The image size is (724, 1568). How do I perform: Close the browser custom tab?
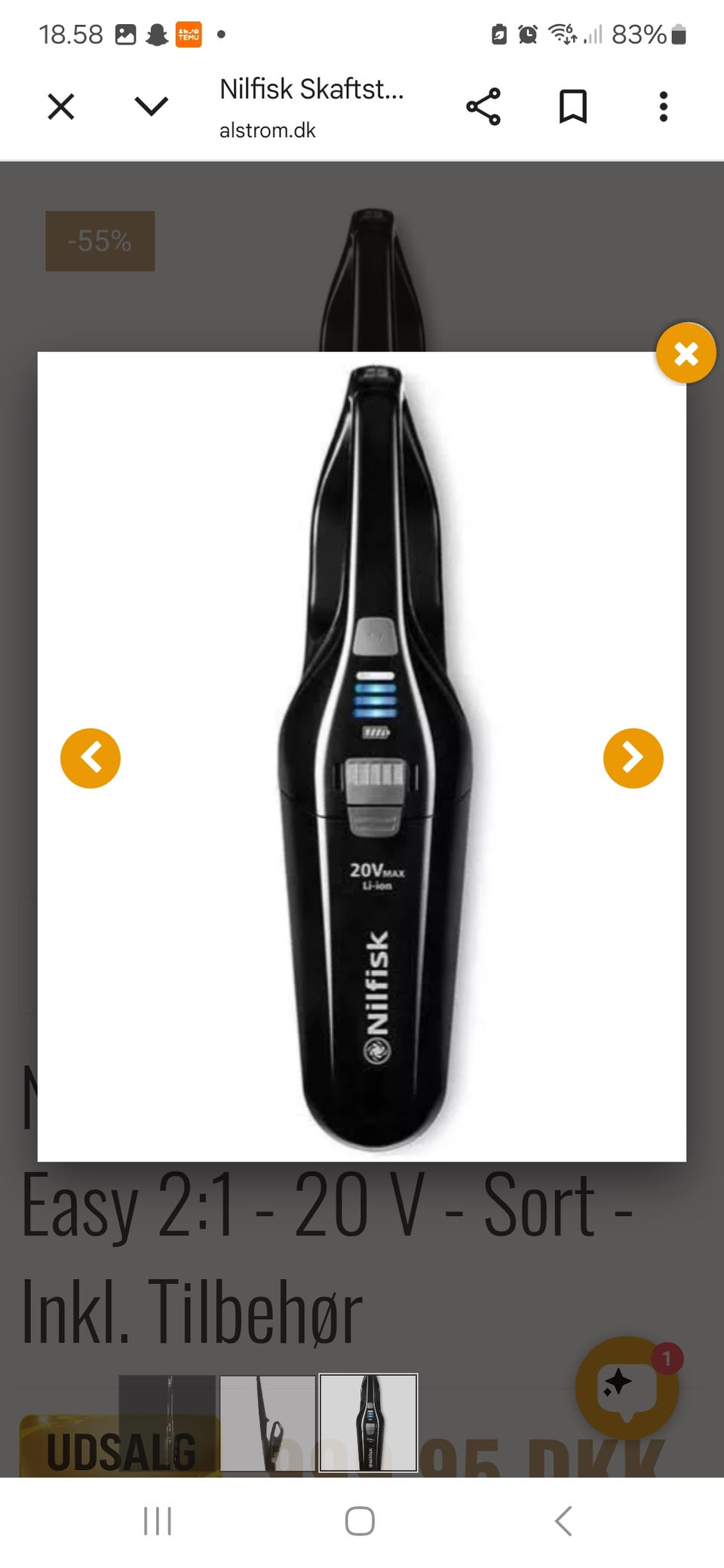pos(61,106)
